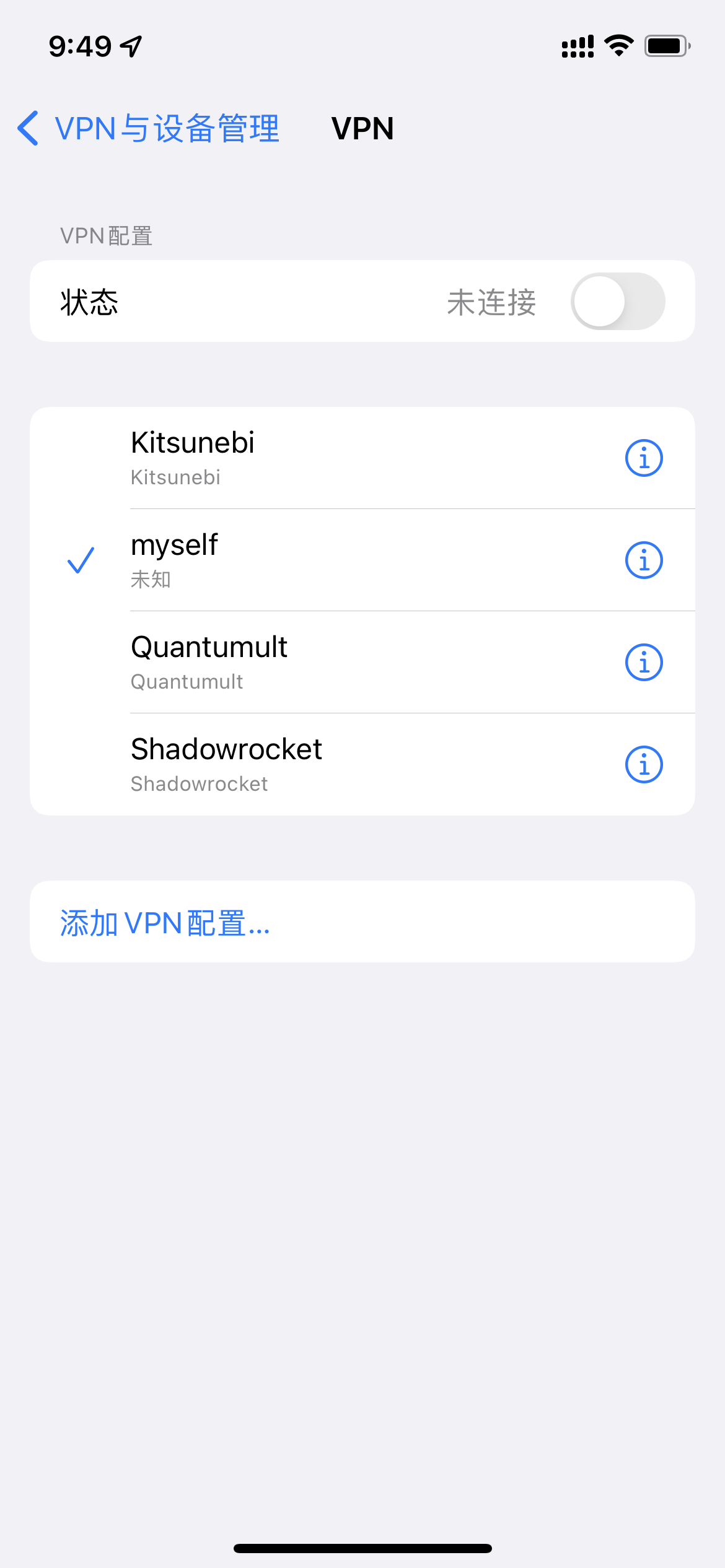The width and height of the screenshot is (725, 1568).
Task: Toggle the VPN 状态 switch on
Action: (617, 302)
